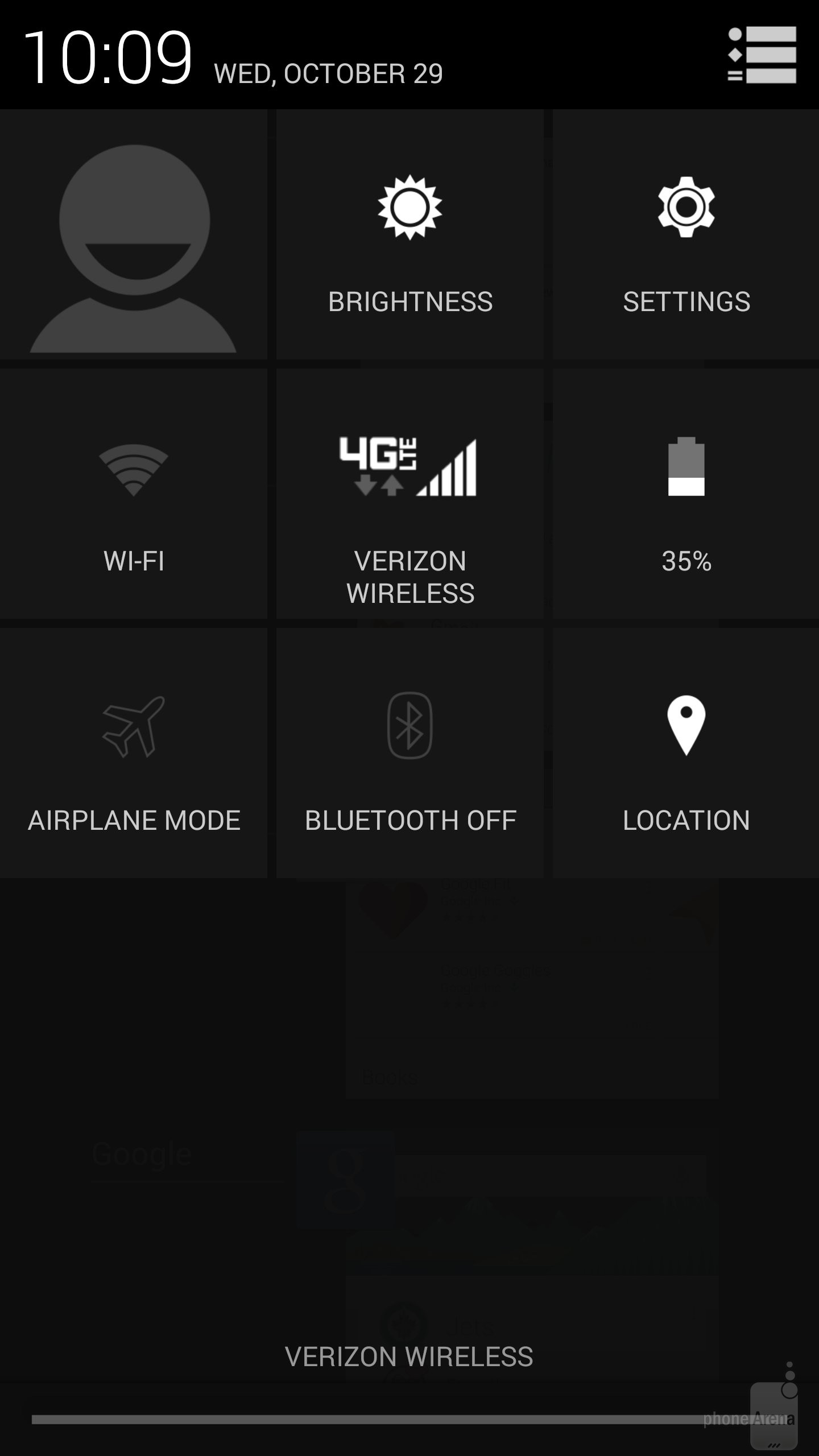Toggle the Location tile
Image resolution: width=819 pixels, height=1456 pixels.
(x=686, y=753)
